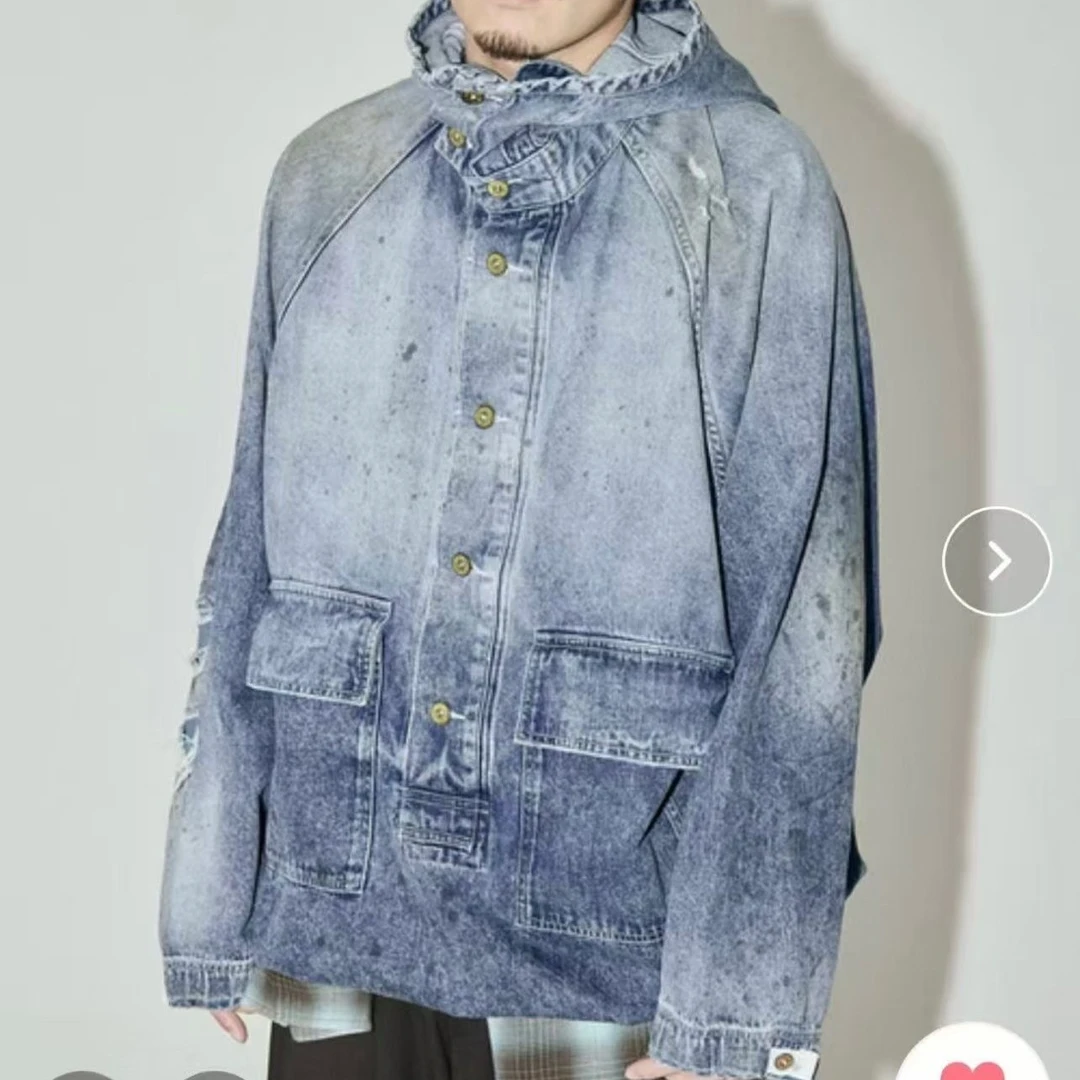
Task: Go to the next product photo
Action: coord(997,561)
